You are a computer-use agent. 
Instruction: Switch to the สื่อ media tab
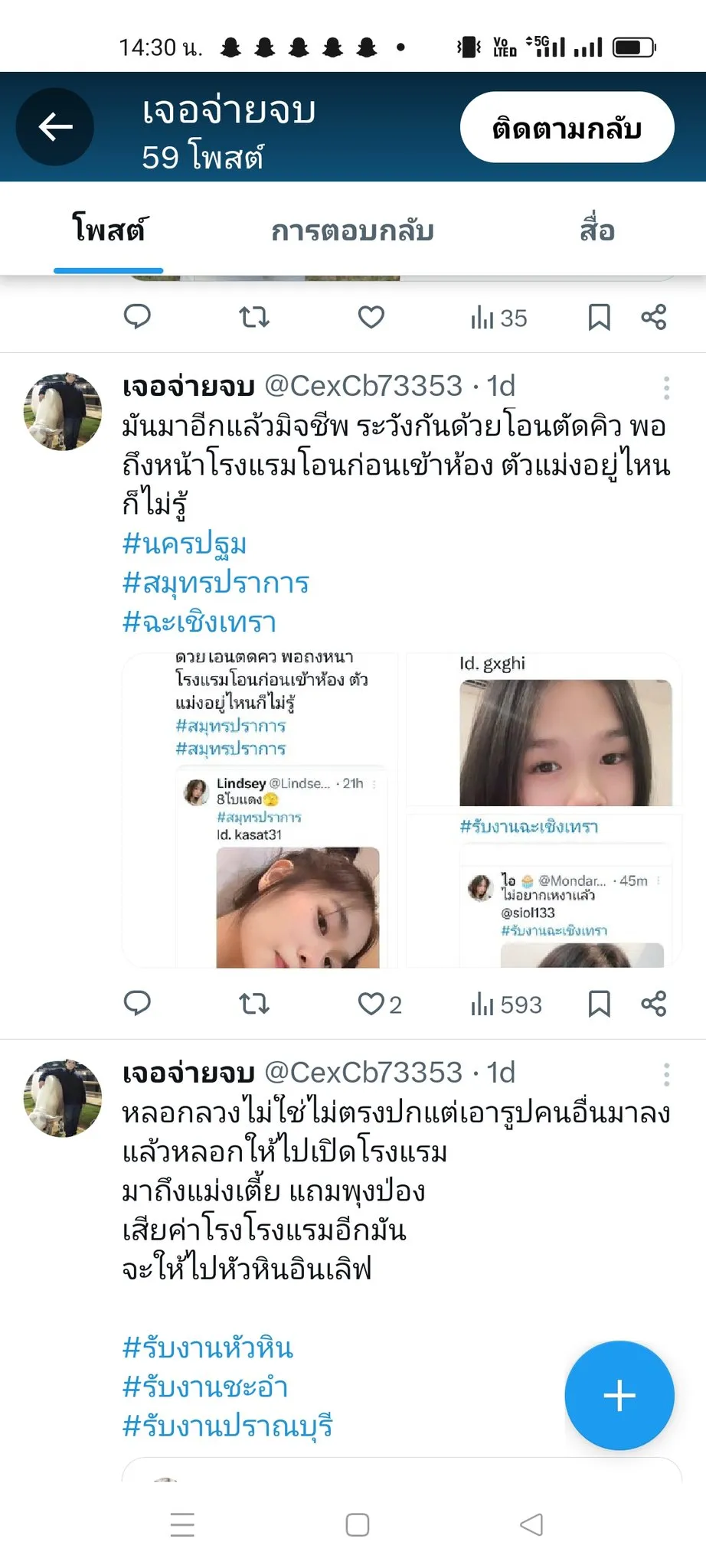pyautogui.click(x=597, y=230)
